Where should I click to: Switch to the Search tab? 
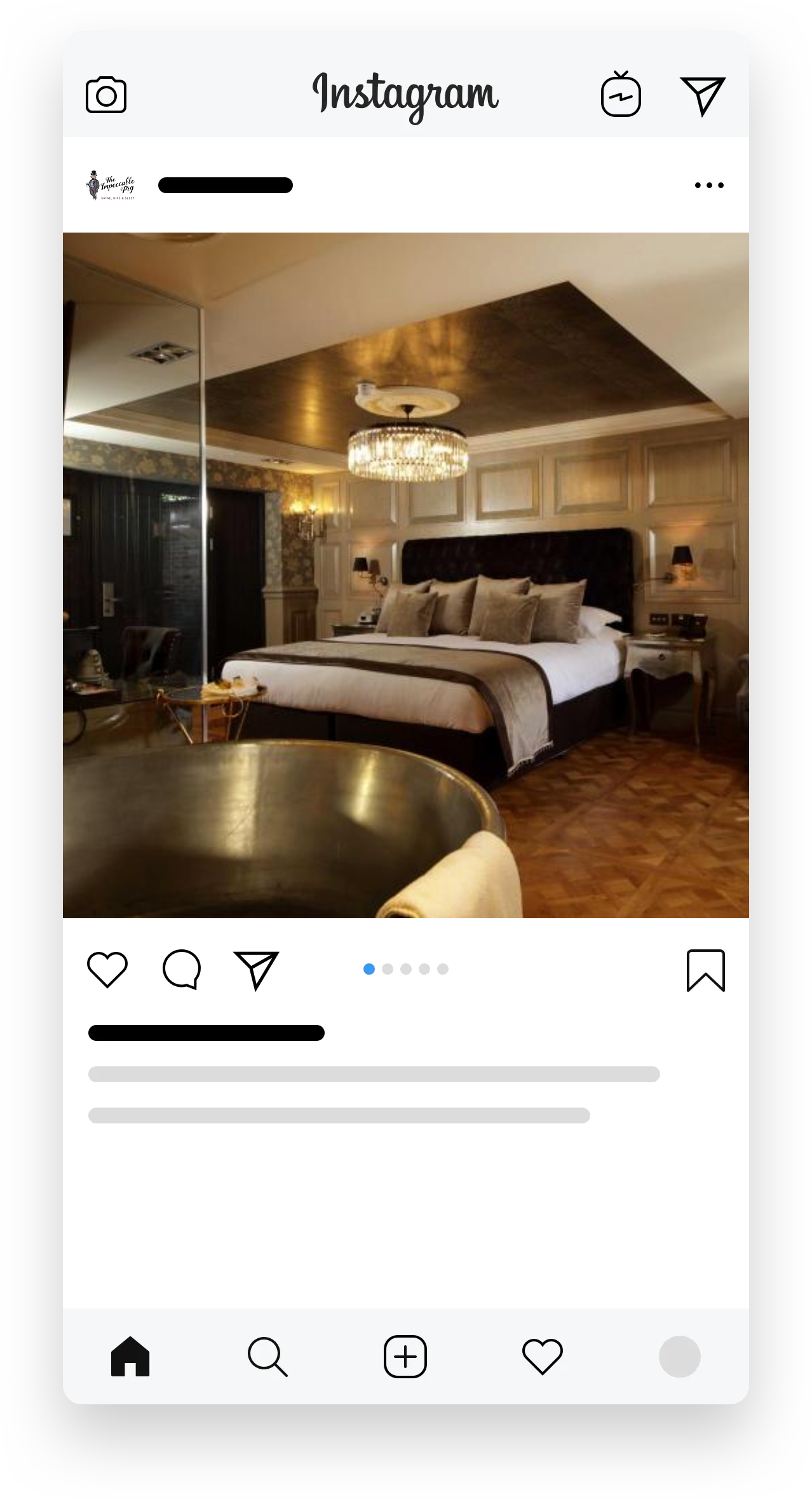coord(267,1356)
